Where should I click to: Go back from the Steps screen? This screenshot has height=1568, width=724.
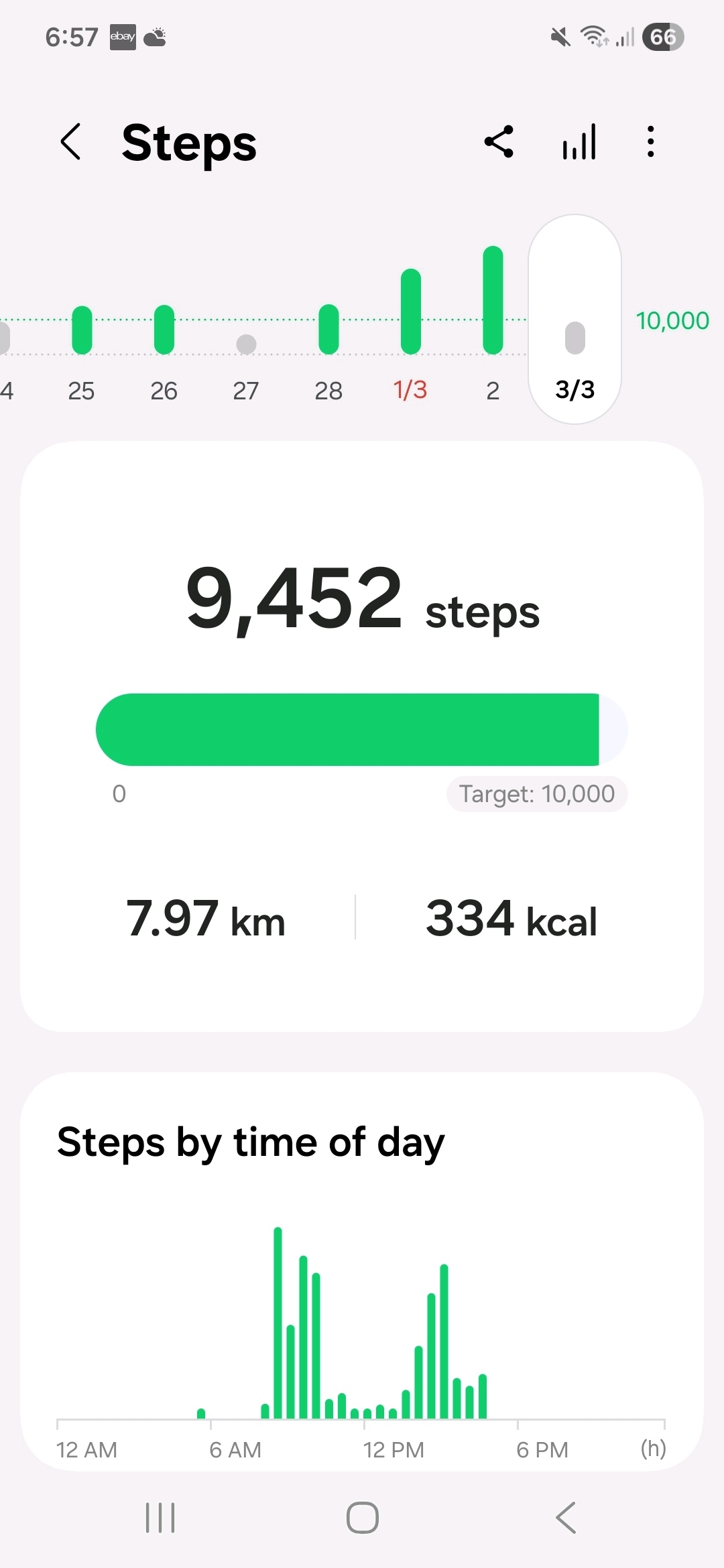(x=71, y=142)
